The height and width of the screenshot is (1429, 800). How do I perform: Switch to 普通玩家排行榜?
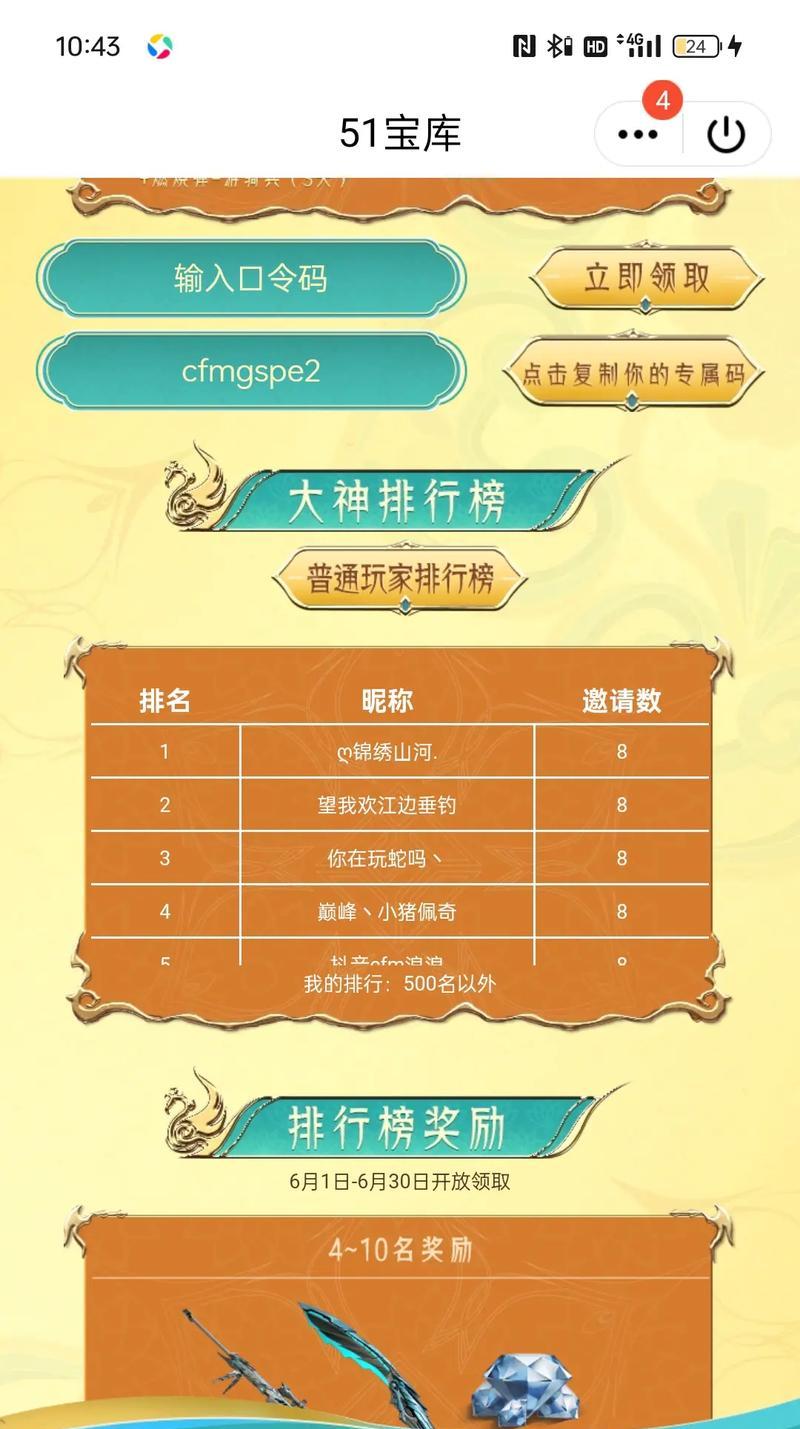click(400, 578)
